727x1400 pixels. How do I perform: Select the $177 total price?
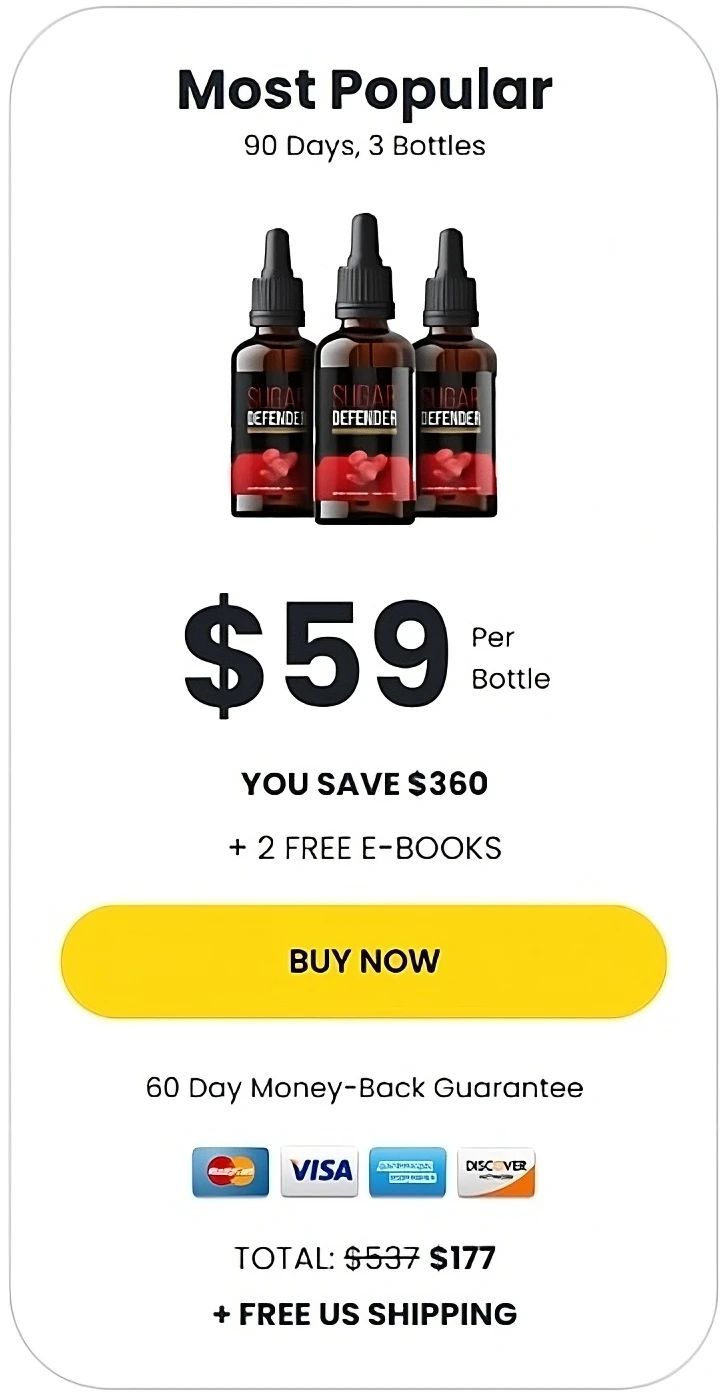tap(466, 1258)
